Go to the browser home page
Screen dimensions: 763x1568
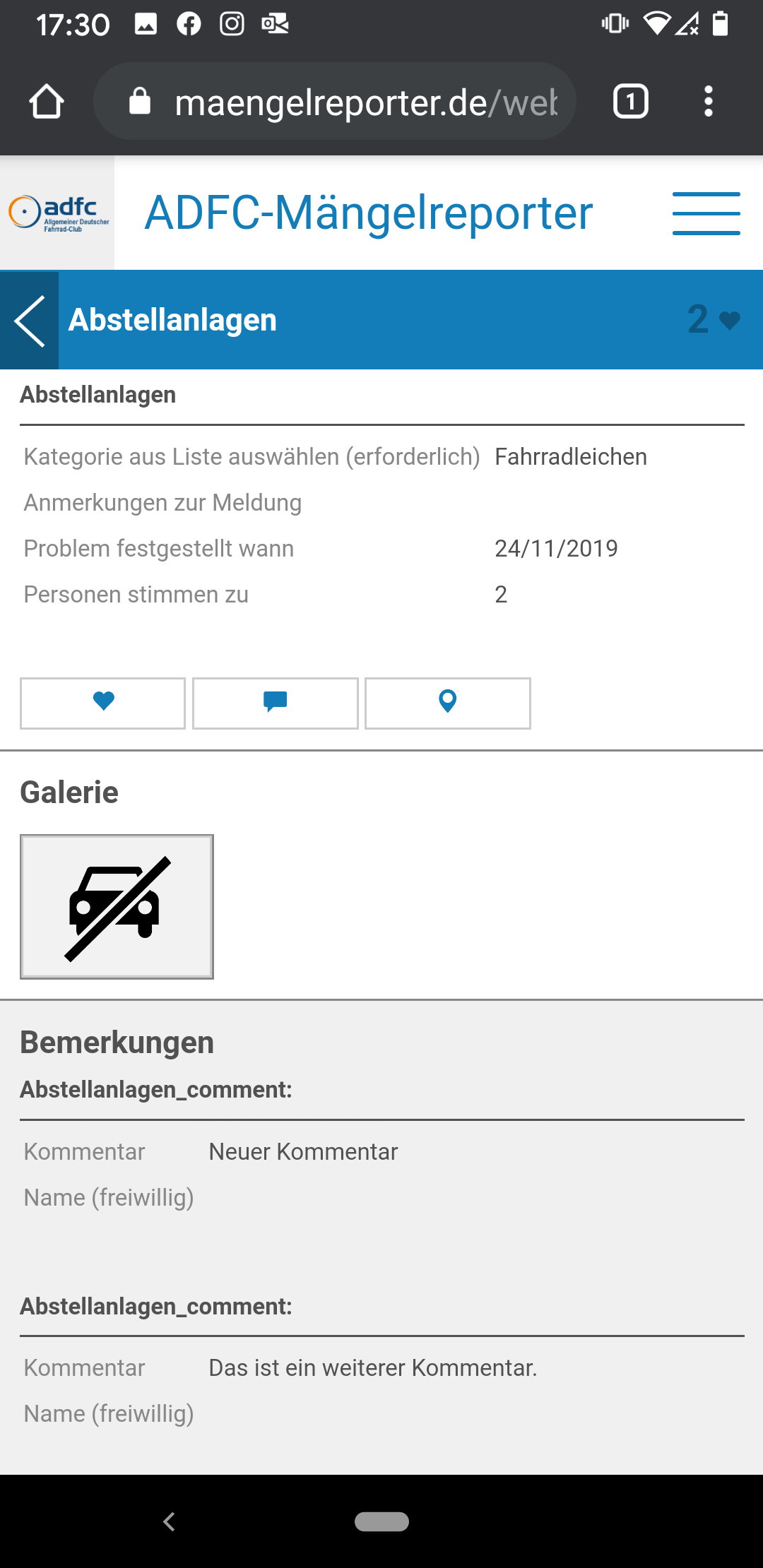47,101
